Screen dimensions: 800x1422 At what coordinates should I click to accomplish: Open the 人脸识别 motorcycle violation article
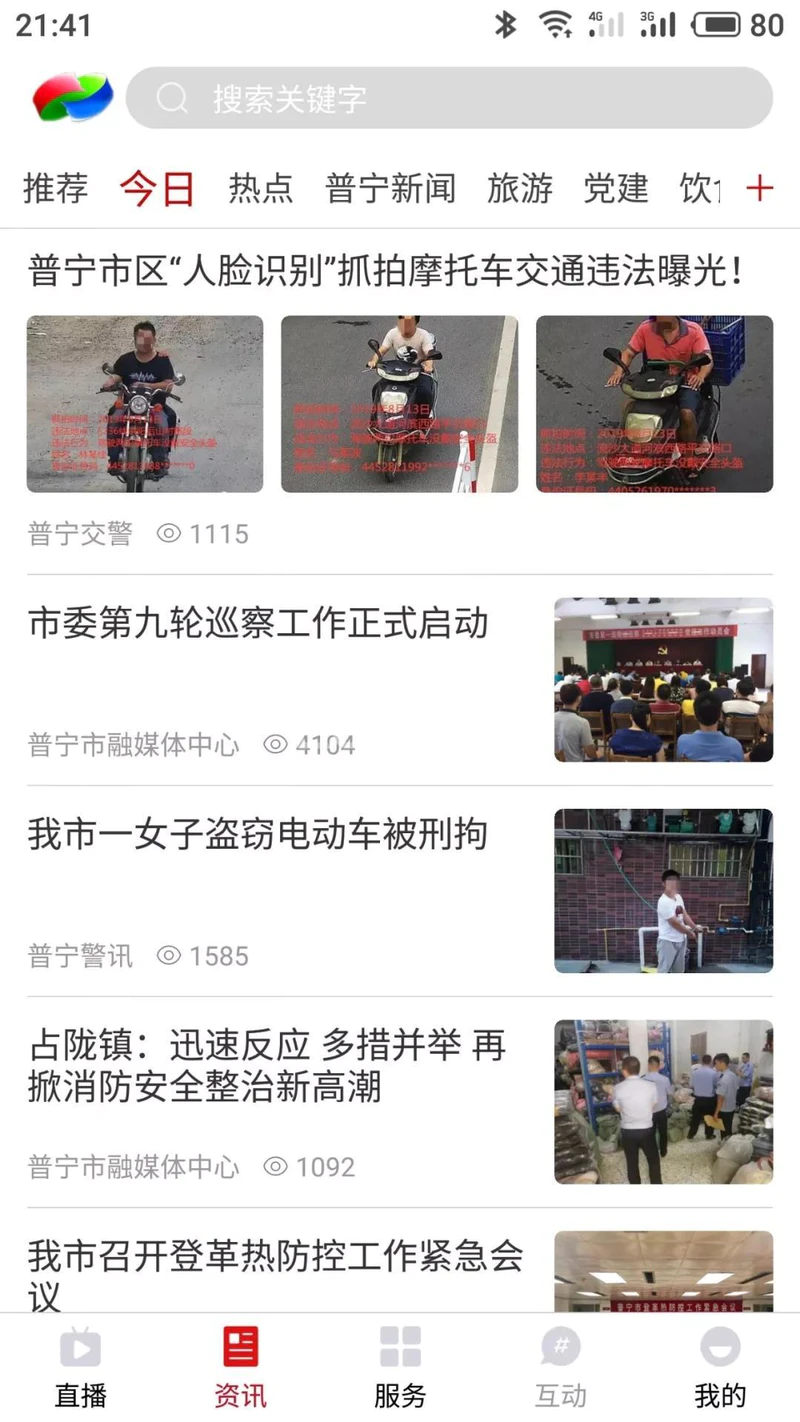(x=386, y=271)
